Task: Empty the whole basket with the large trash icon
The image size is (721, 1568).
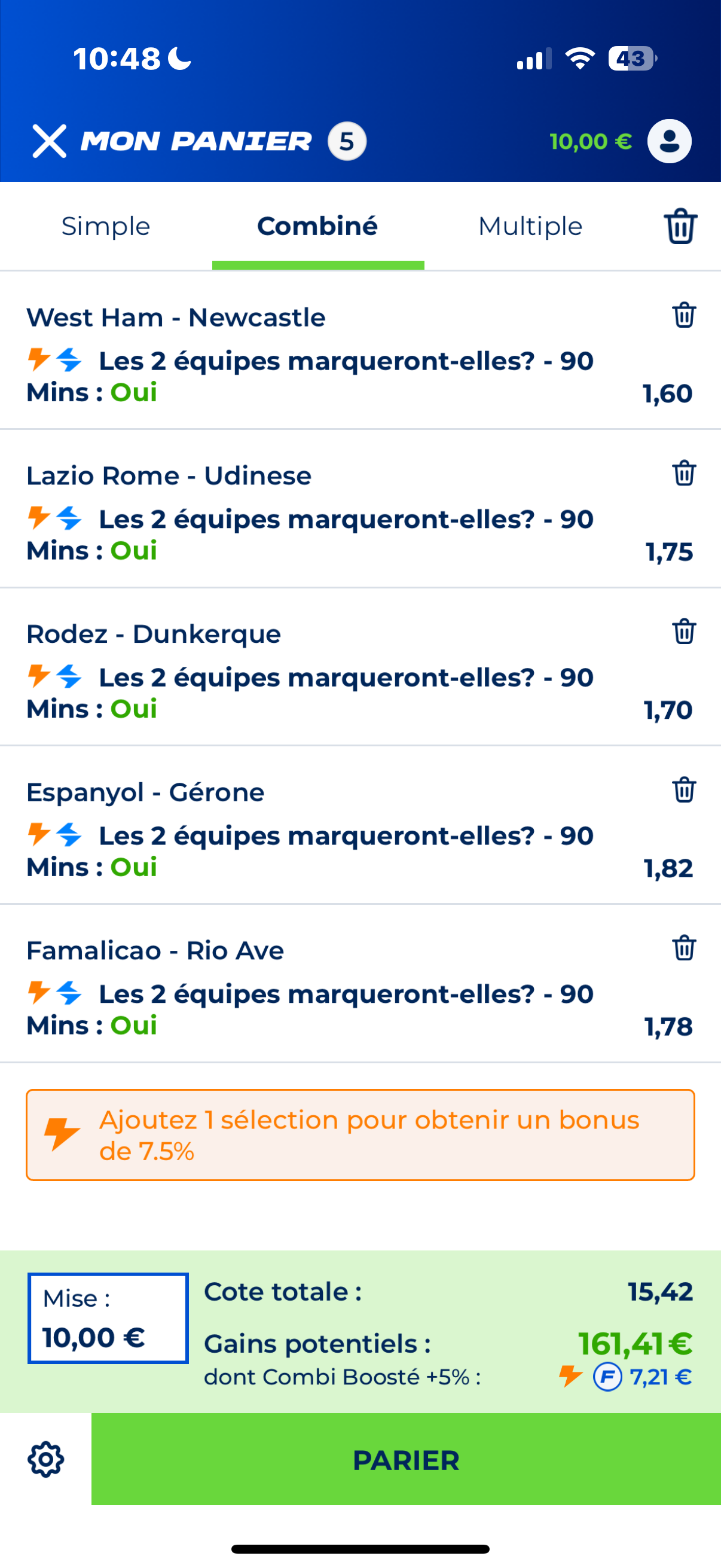Action: tap(680, 227)
